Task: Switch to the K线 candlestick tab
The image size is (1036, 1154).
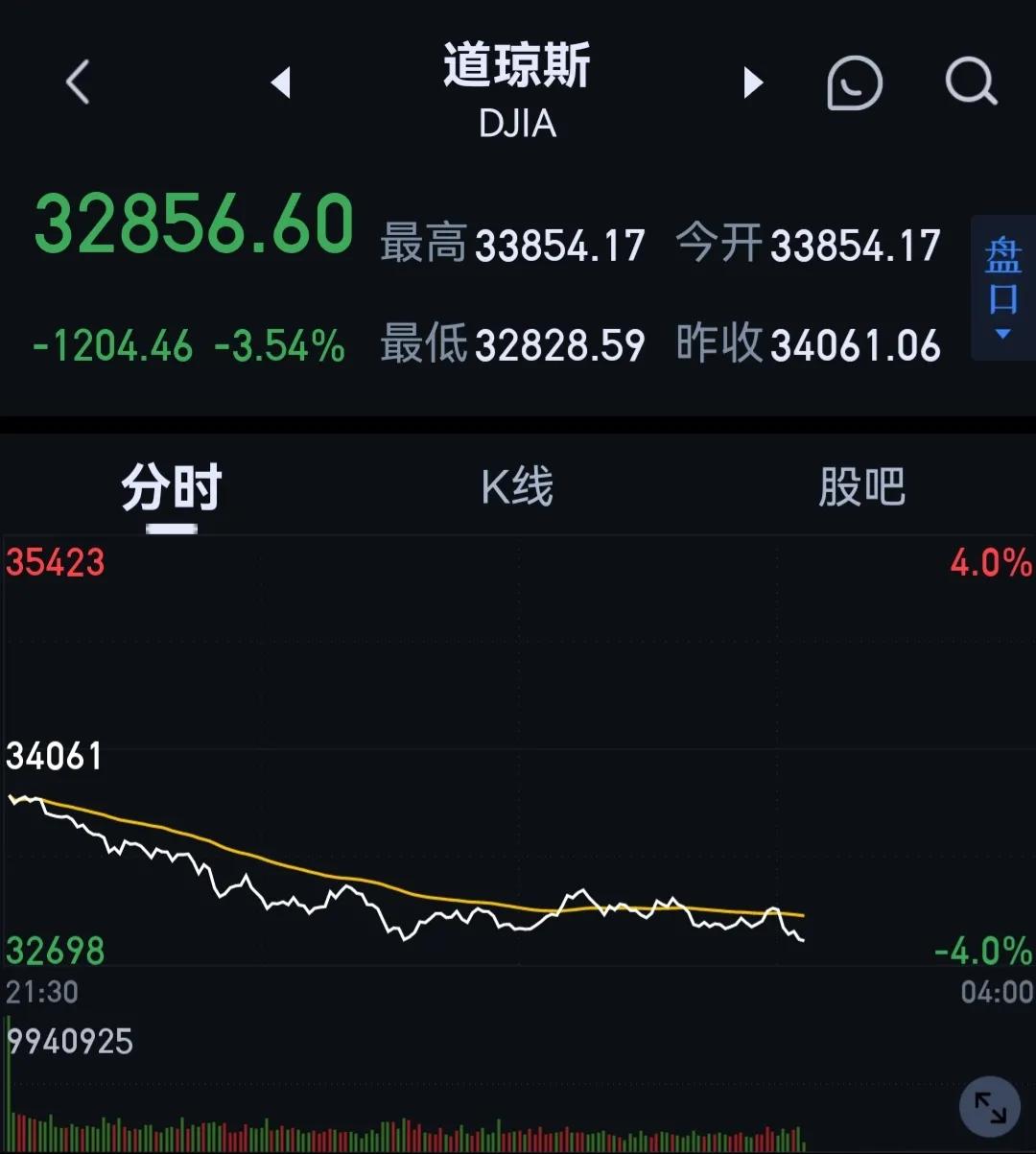Action: click(518, 486)
